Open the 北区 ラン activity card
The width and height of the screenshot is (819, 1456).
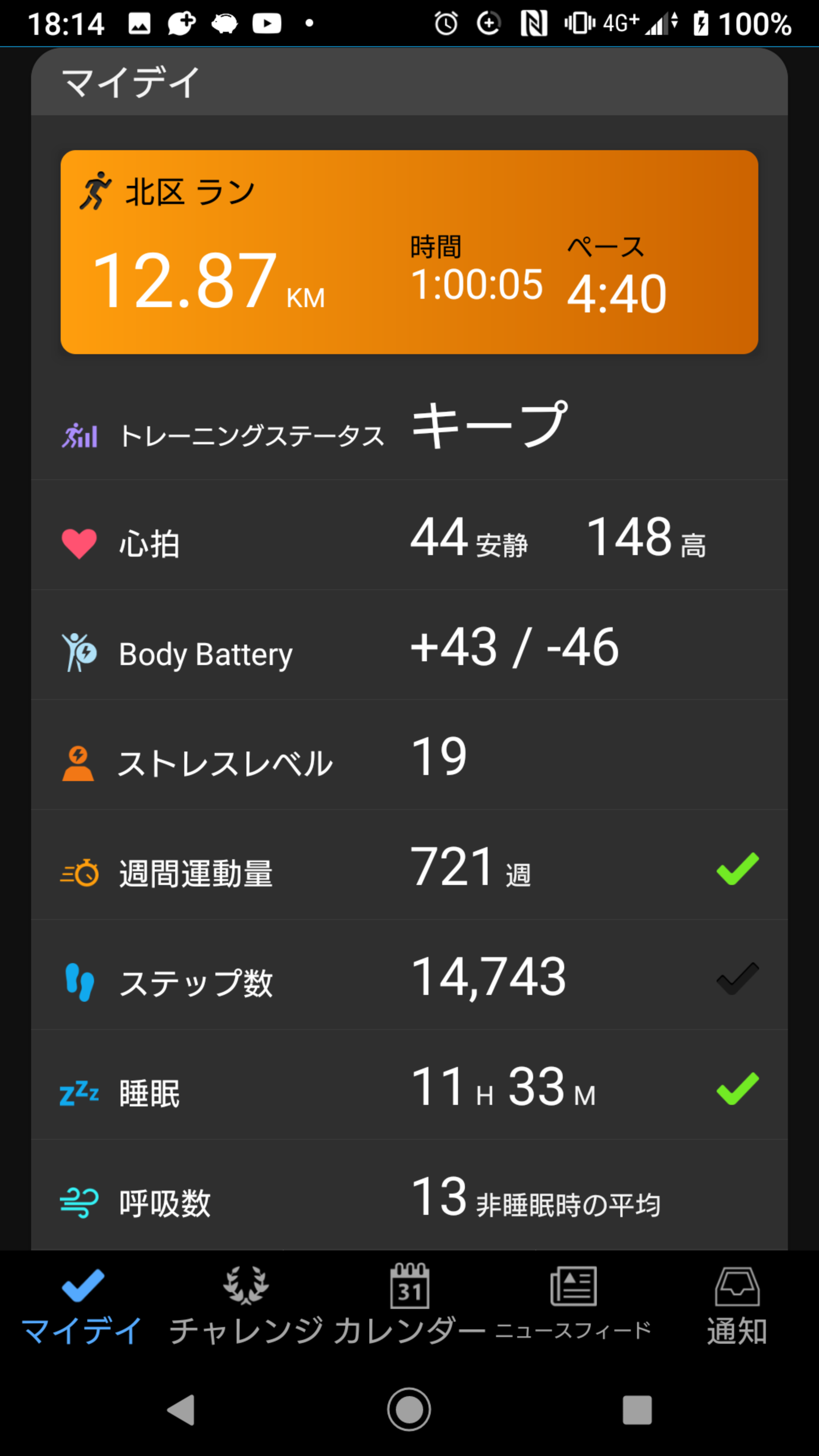[409, 252]
